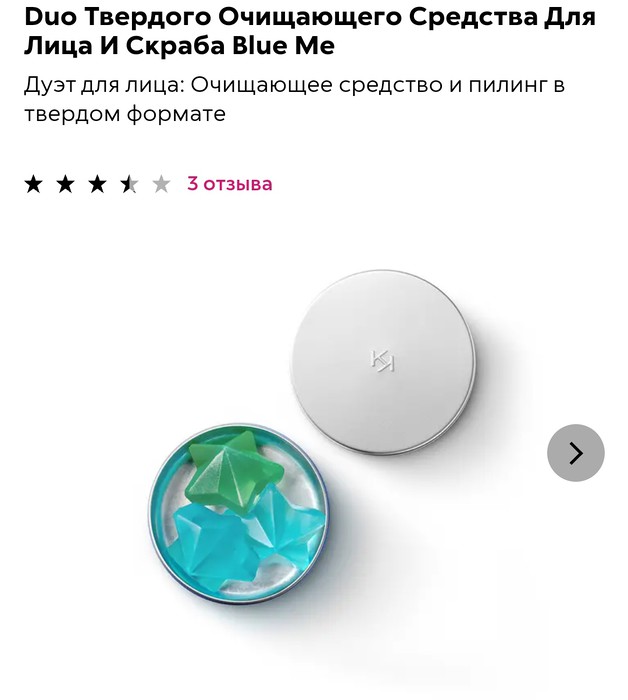This screenshot has height=700, width=628.
Task: Open the Blue Me product photo
Action: [310, 450]
